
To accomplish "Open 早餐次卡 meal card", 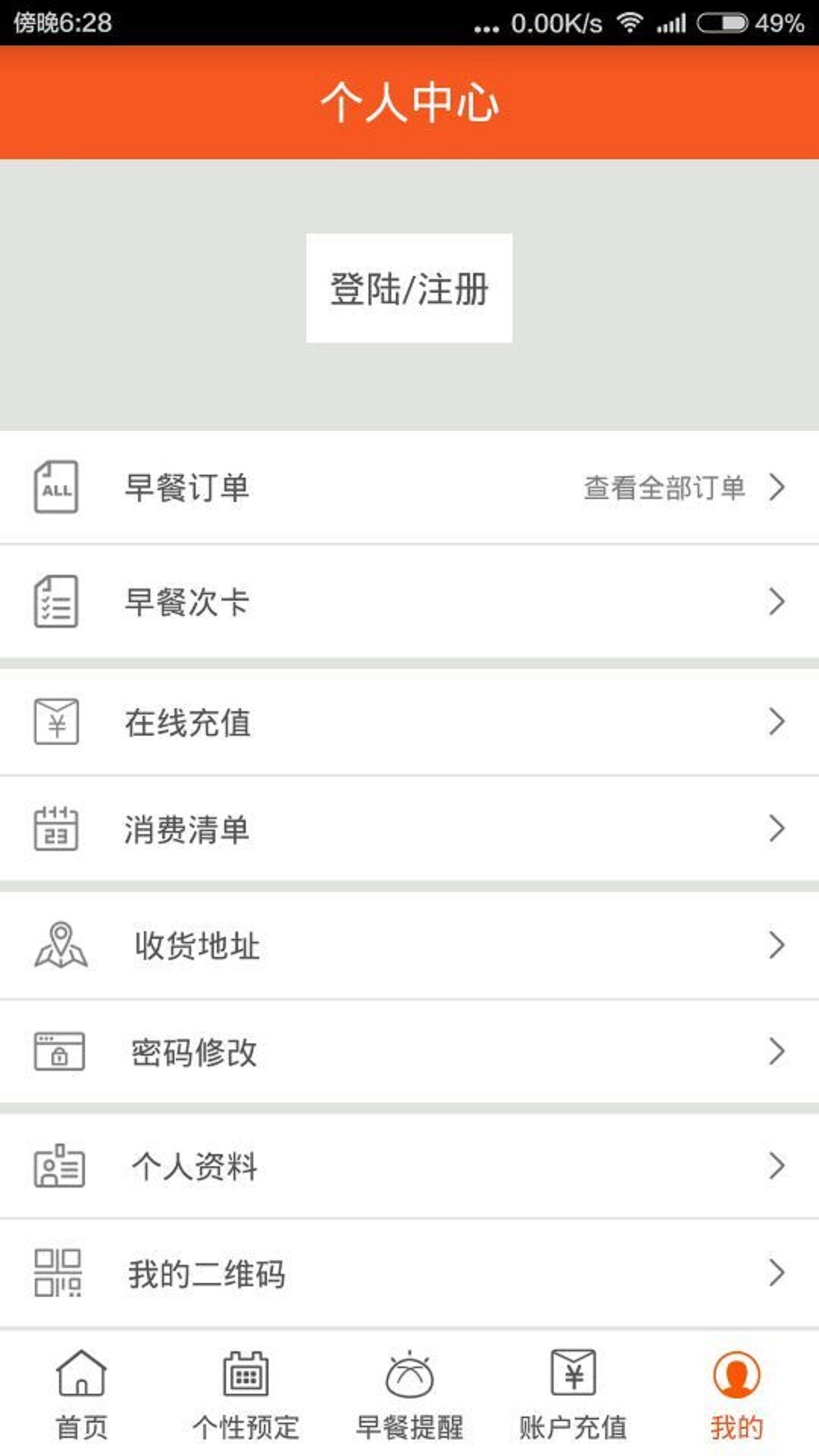I will (x=409, y=602).
